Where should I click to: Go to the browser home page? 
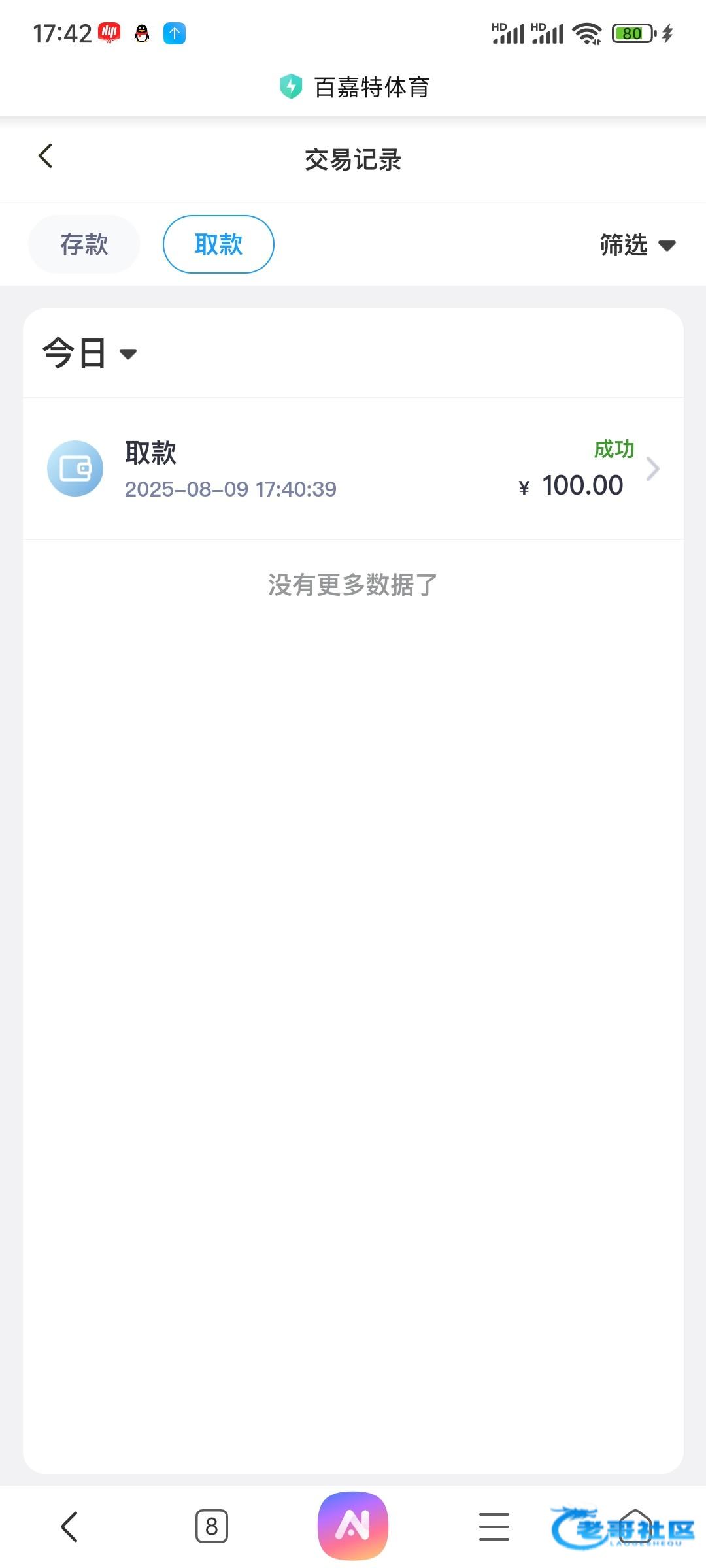[x=635, y=1526]
